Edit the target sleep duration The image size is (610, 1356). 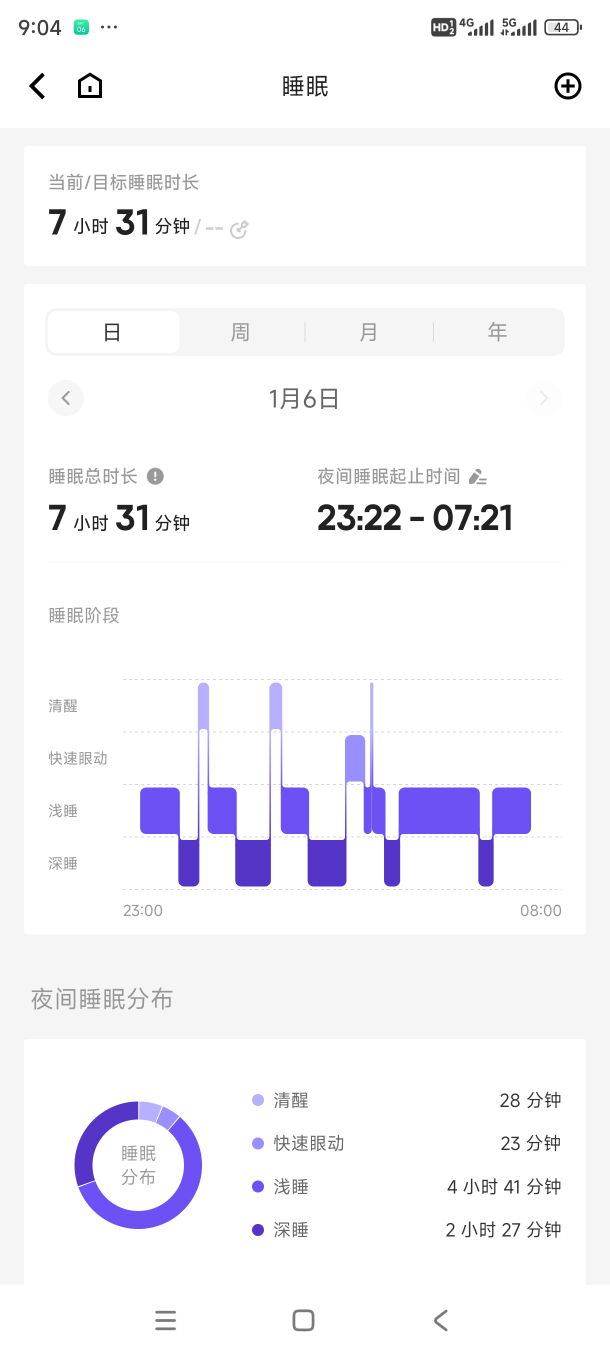coord(239,229)
